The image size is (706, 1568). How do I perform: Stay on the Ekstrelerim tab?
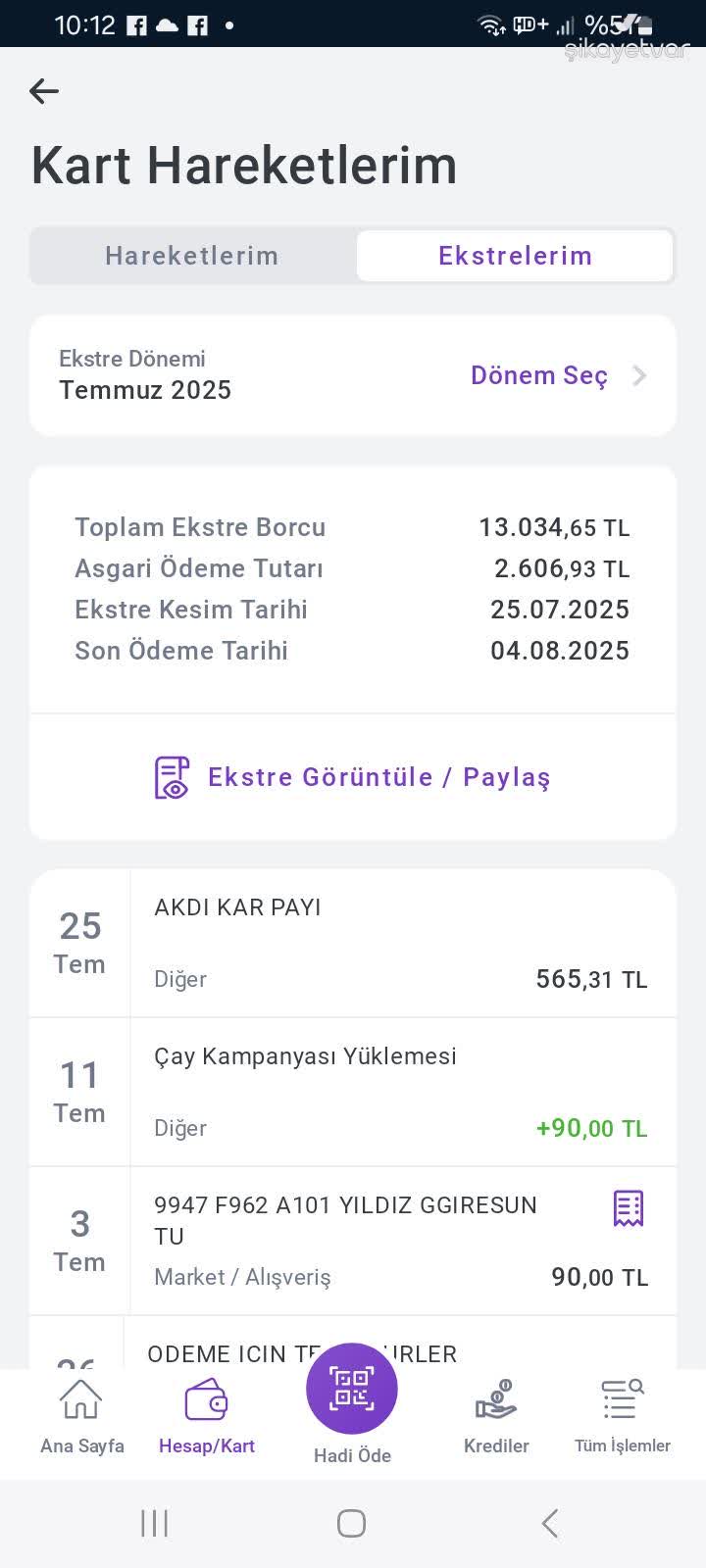pyautogui.click(x=514, y=255)
